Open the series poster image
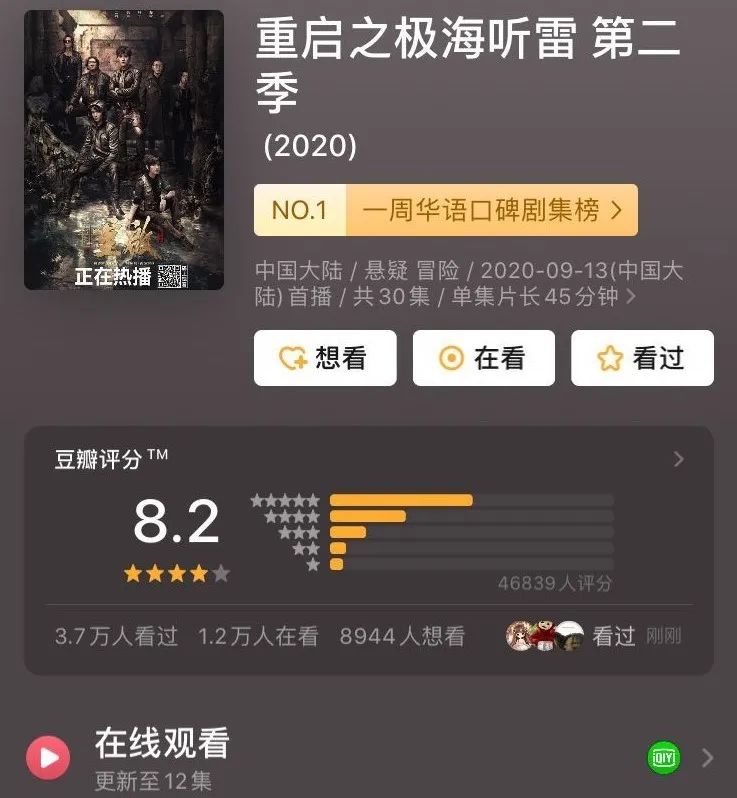Screen dimensions: 737x798 point(123,150)
